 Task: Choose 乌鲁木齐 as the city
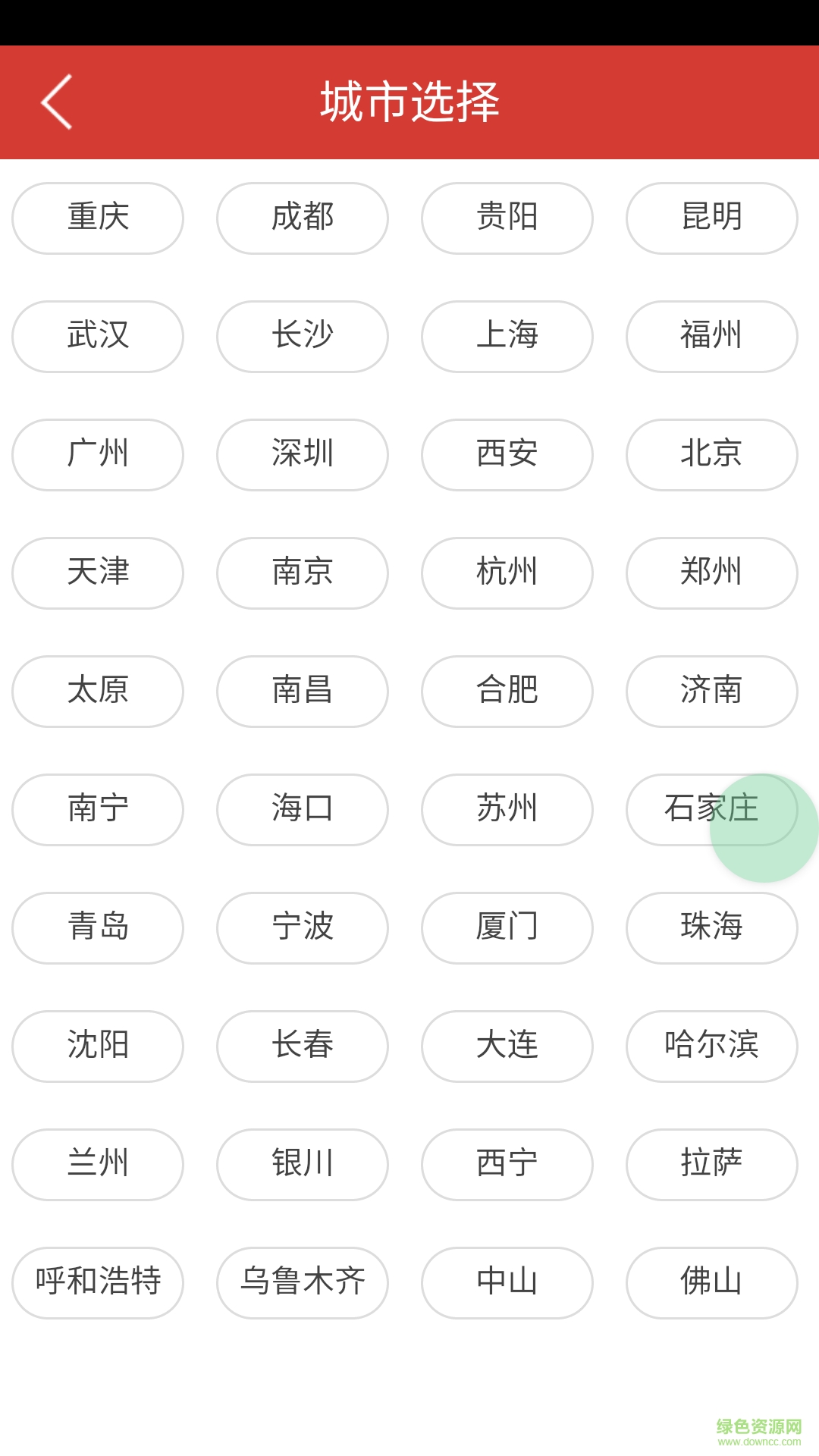[x=302, y=1282]
